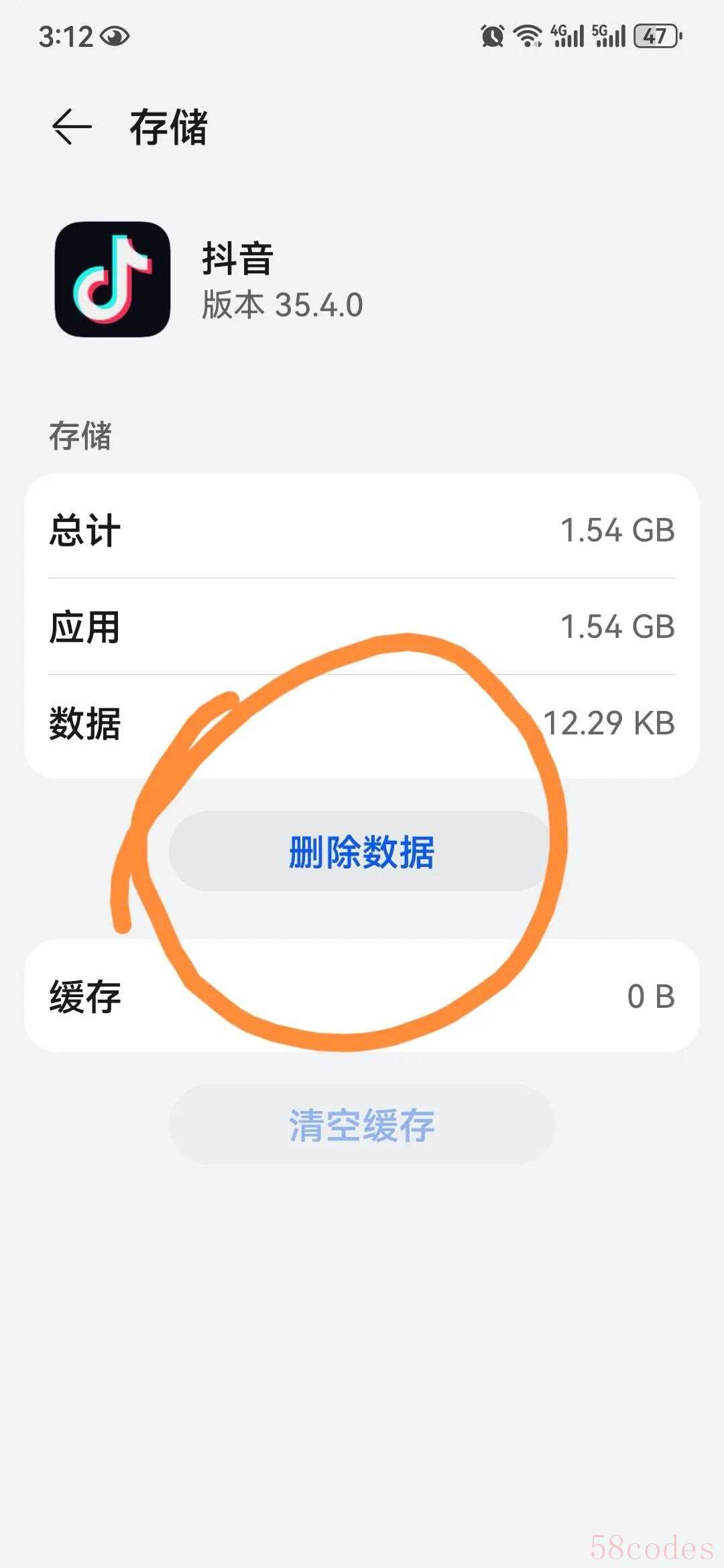Tap the 删除数据 button

(361, 852)
